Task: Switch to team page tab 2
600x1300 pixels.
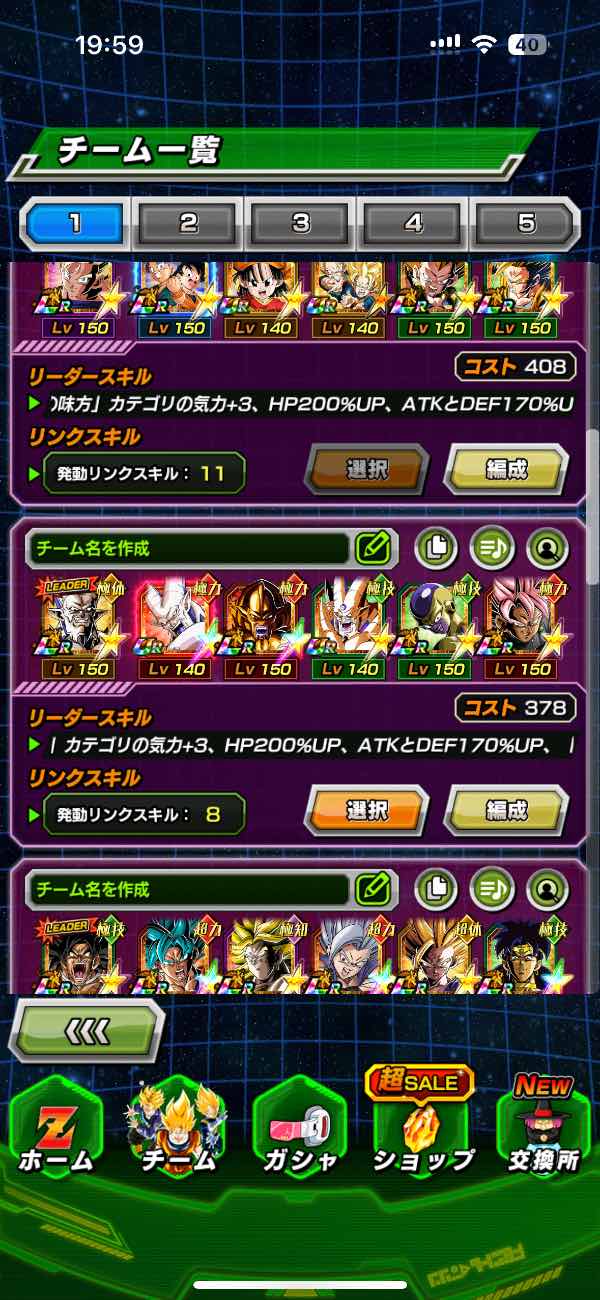Action: [x=188, y=223]
